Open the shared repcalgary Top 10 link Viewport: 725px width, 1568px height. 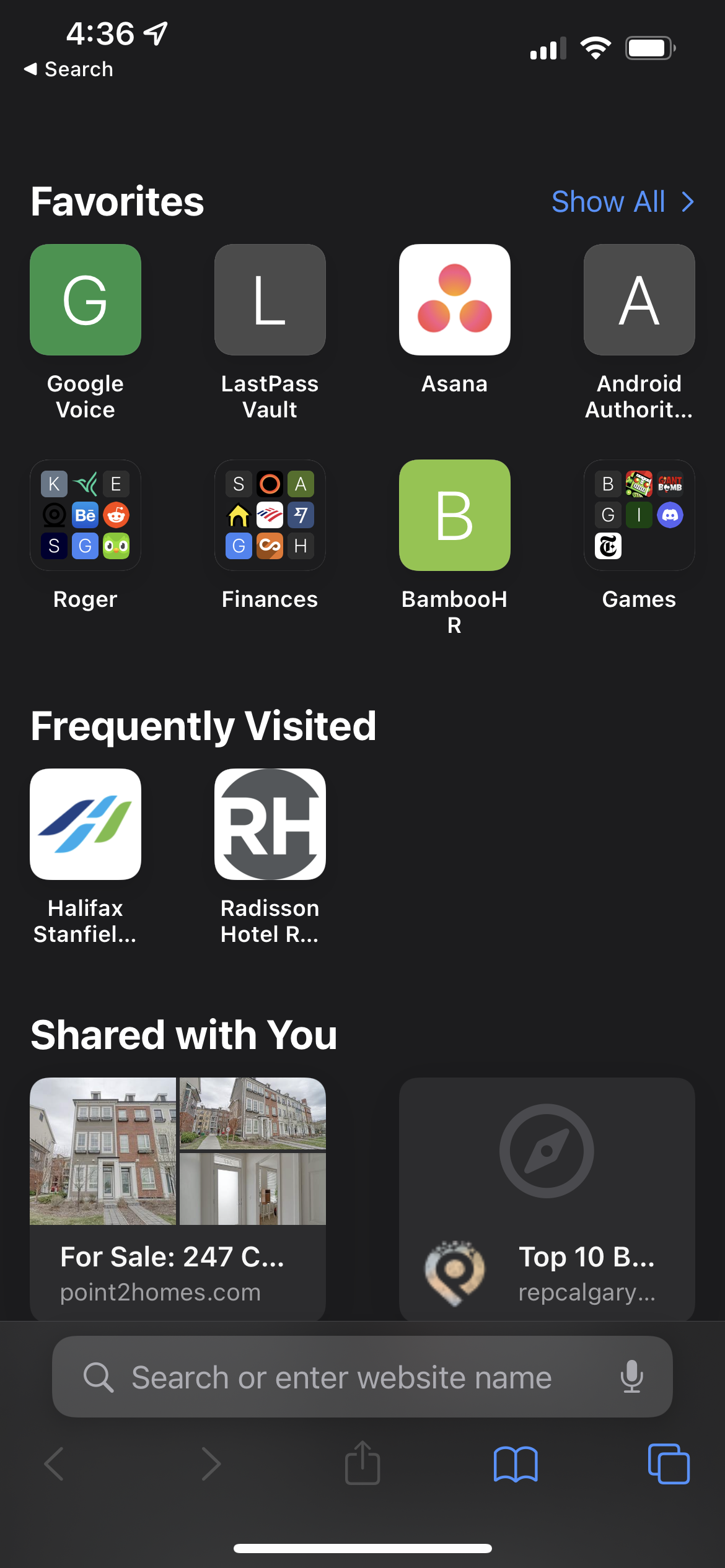(547, 1198)
